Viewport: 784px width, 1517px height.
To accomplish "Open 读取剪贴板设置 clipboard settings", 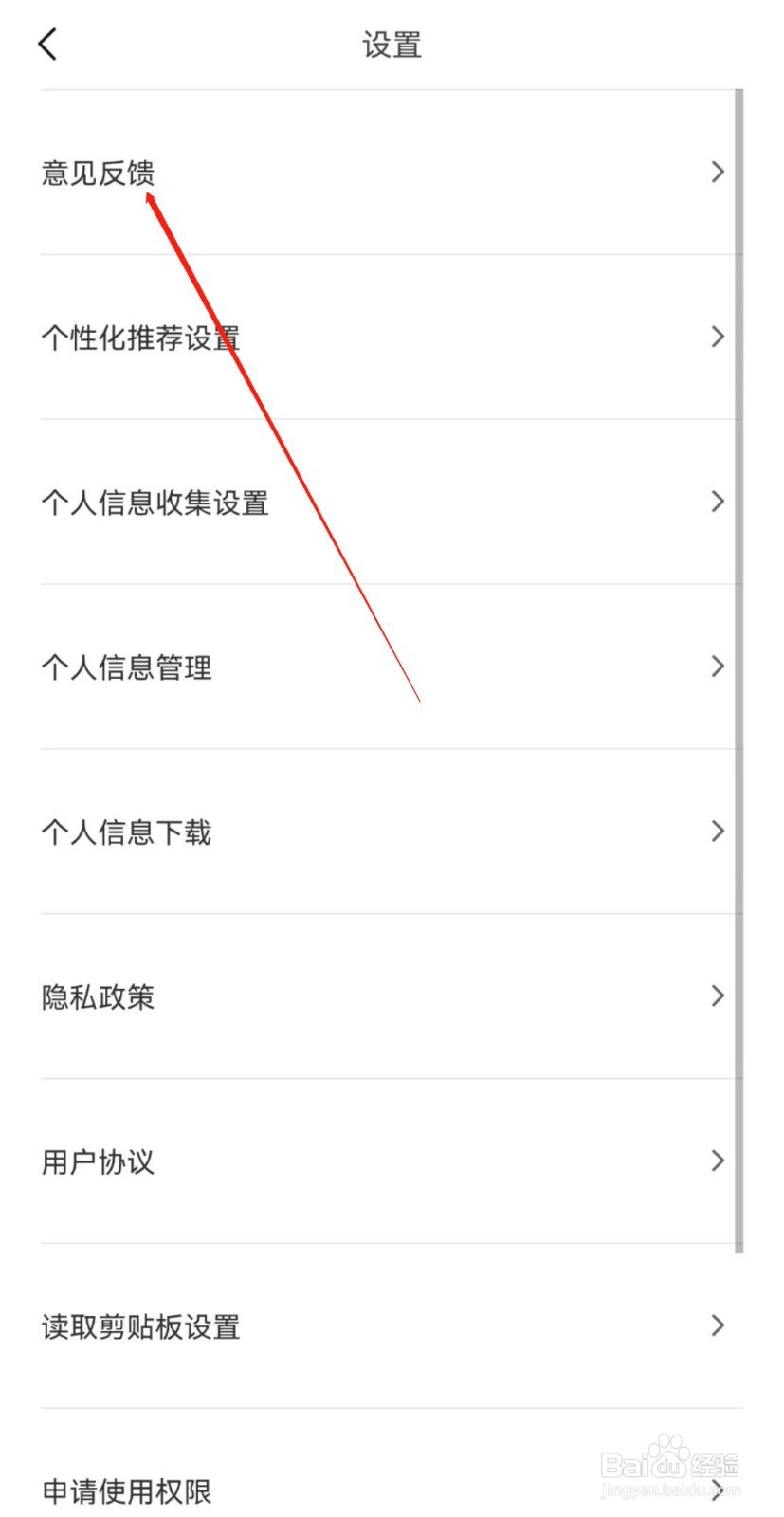I will click(142, 1325).
